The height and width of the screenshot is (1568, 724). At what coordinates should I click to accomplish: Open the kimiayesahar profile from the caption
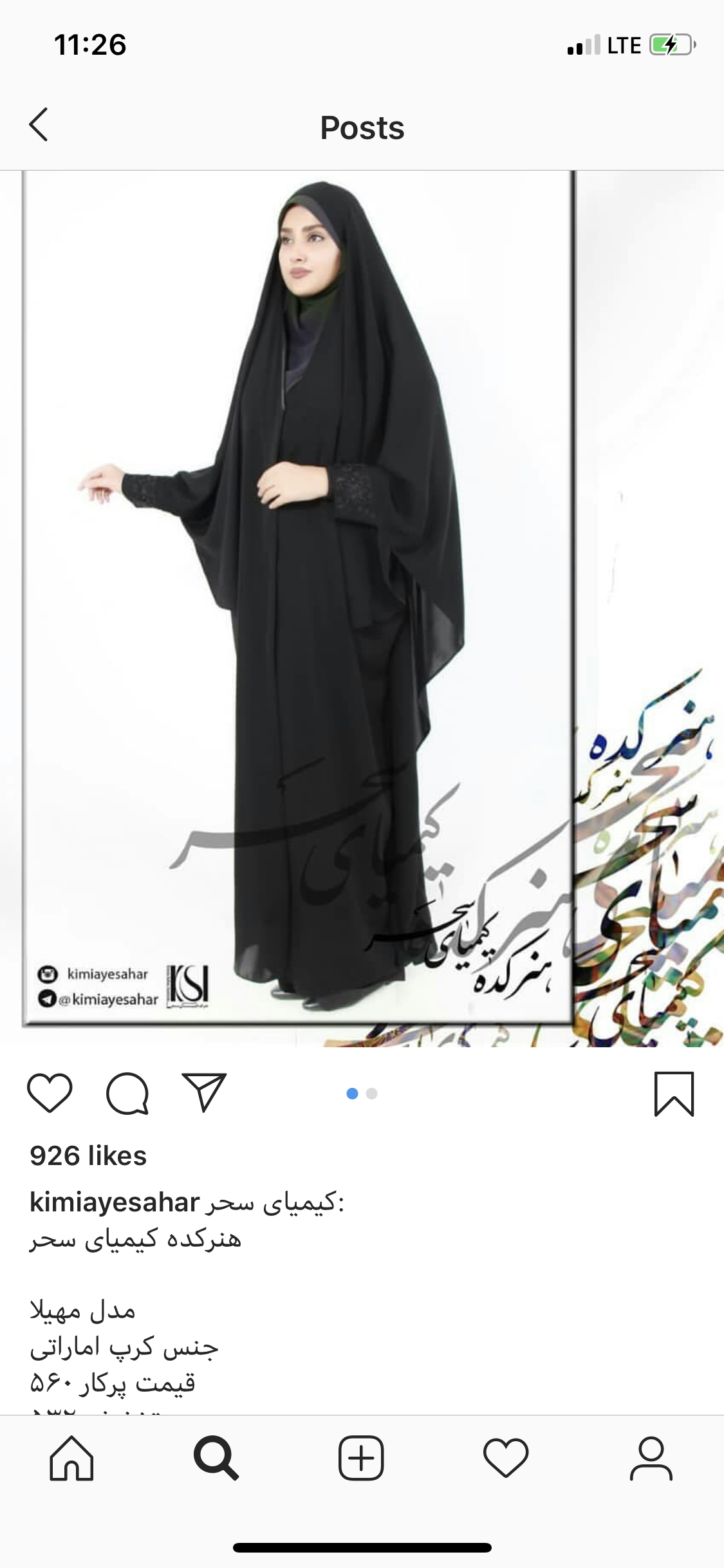click(x=115, y=1202)
